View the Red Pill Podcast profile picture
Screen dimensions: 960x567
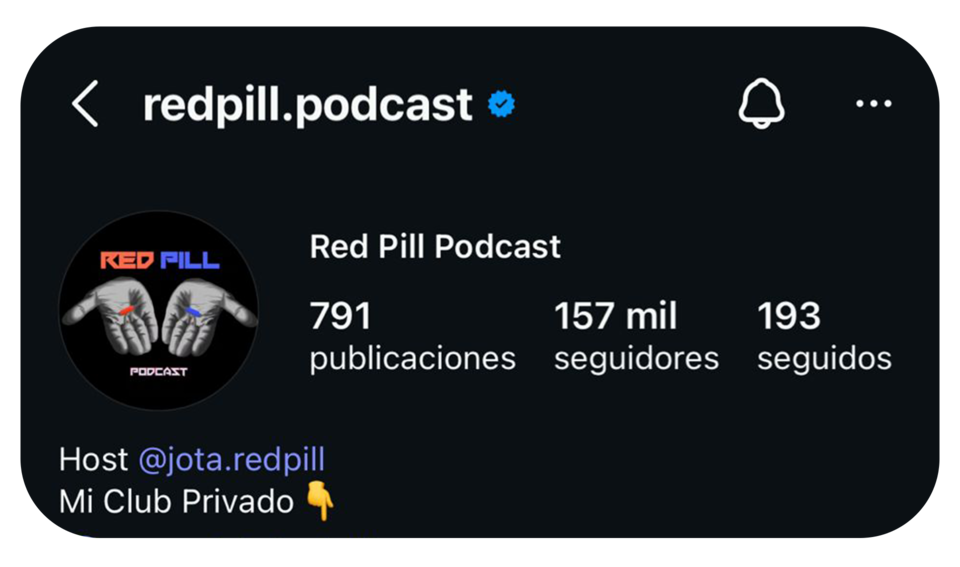click(x=158, y=310)
